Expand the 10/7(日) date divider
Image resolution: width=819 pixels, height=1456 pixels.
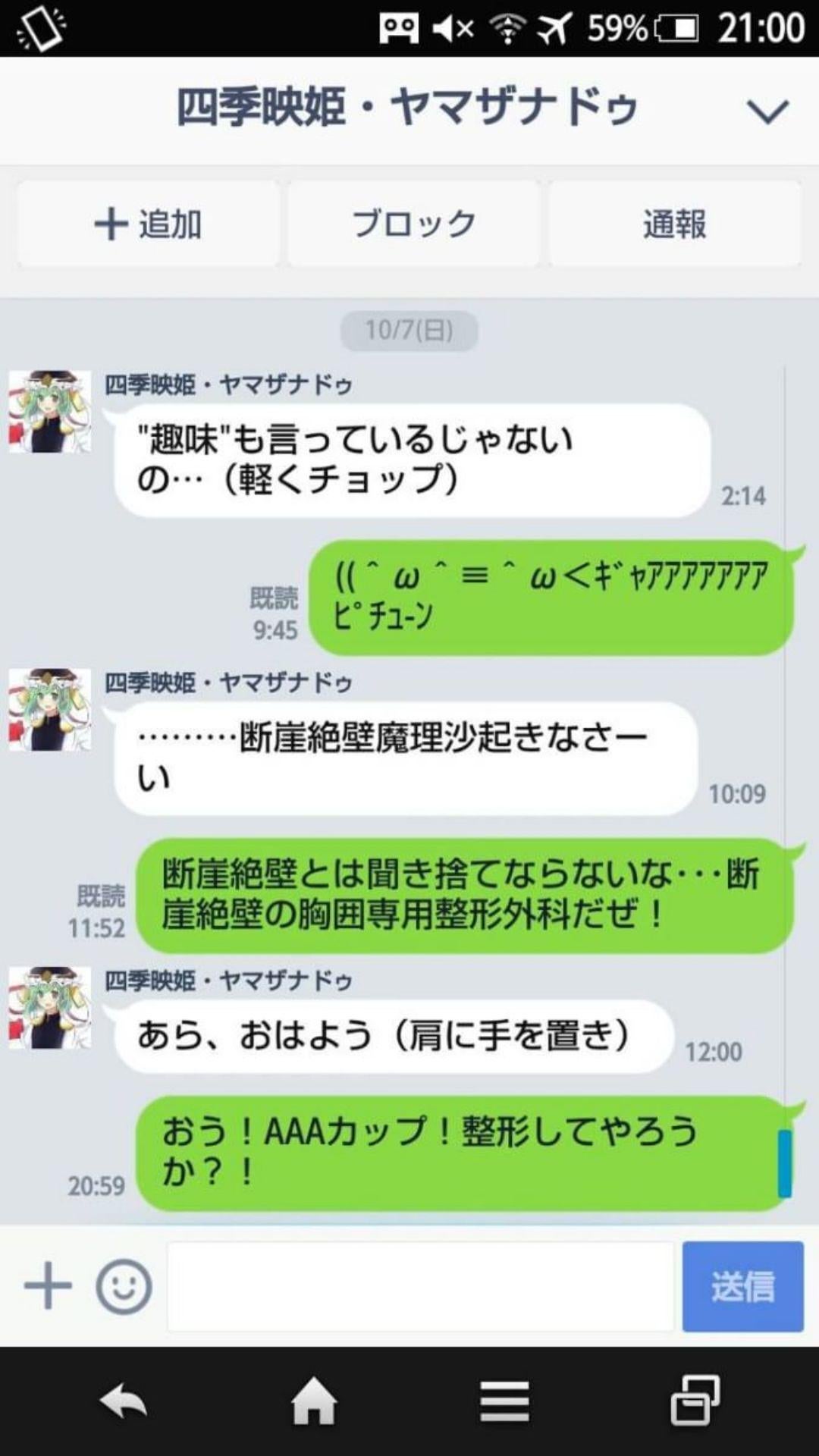click(409, 329)
